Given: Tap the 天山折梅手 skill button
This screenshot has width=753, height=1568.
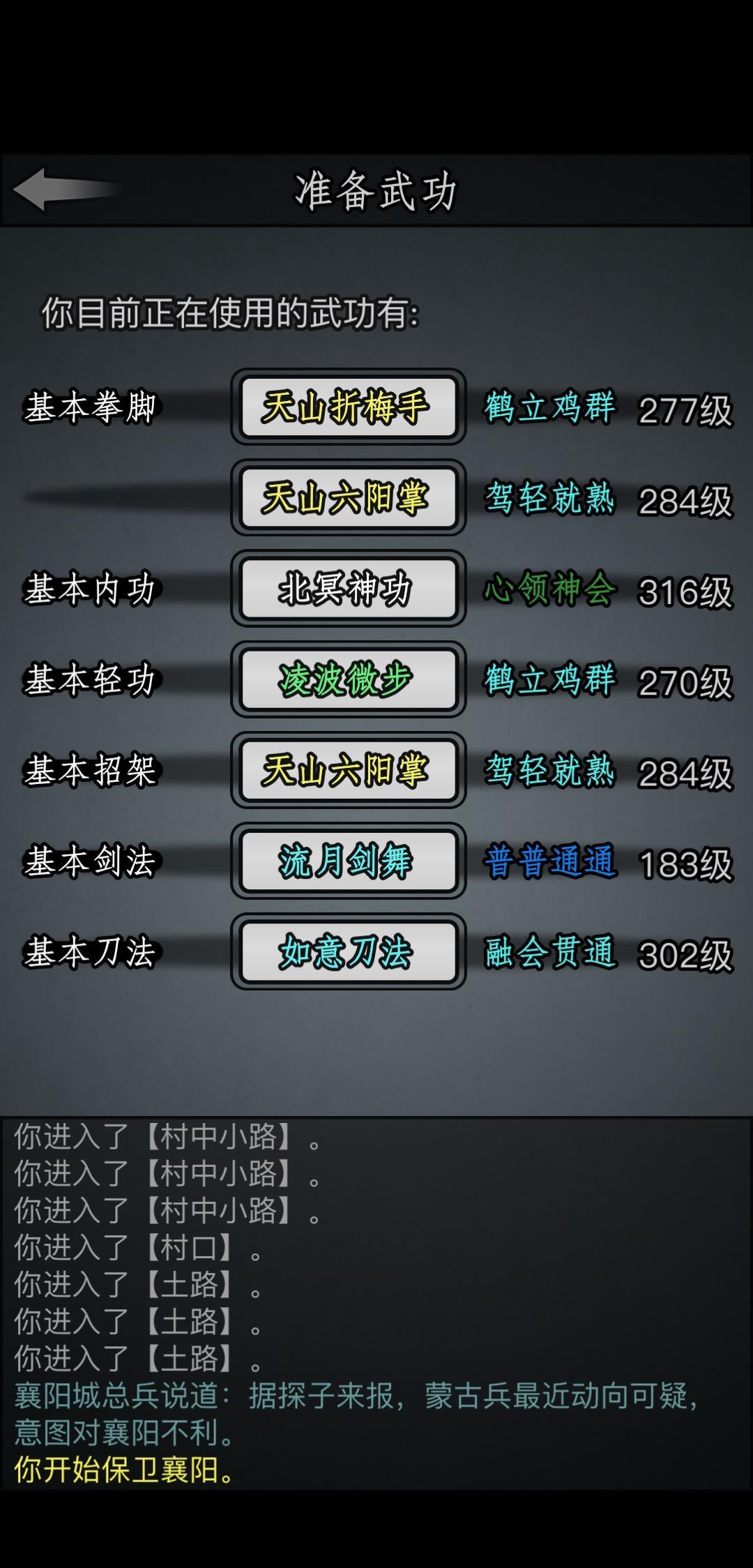Looking at the screenshot, I should pos(348,407).
